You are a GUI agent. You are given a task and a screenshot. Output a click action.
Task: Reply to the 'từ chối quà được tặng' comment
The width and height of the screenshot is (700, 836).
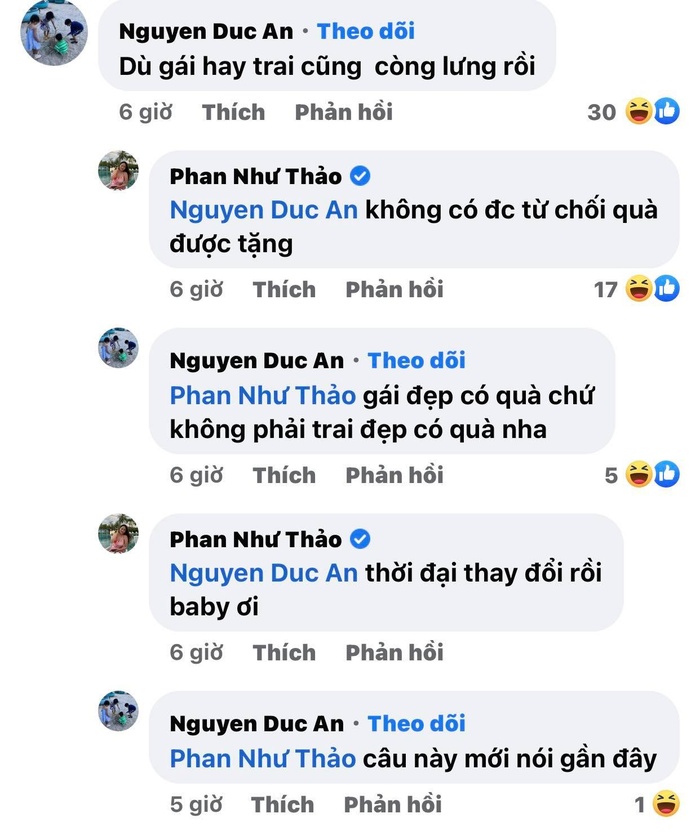pyautogui.click(x=394, y=289)
